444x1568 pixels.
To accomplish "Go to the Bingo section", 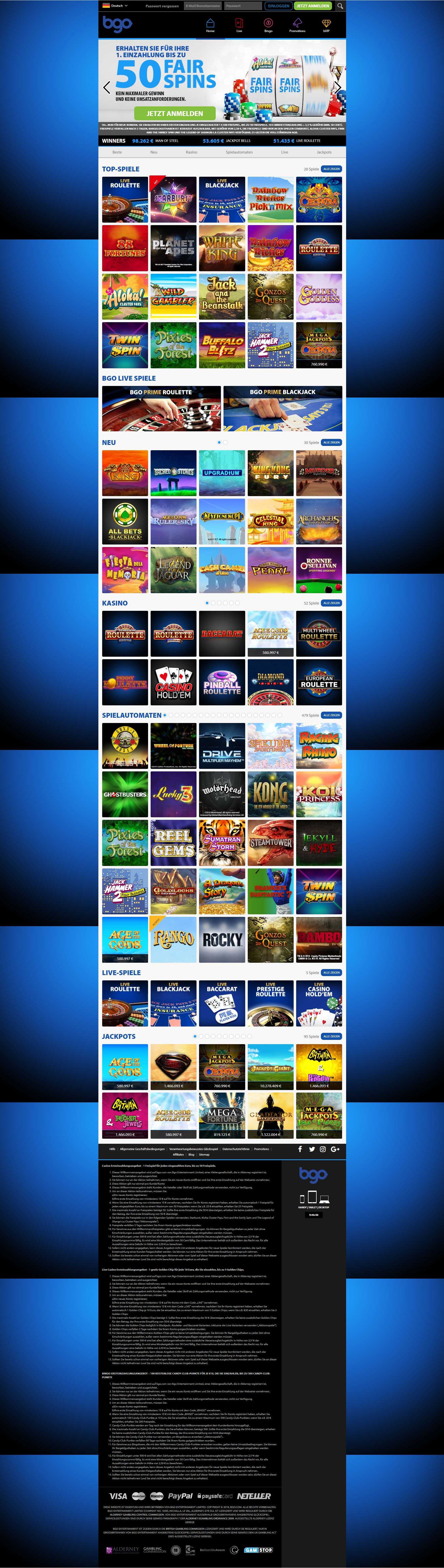I will [268, 25].
